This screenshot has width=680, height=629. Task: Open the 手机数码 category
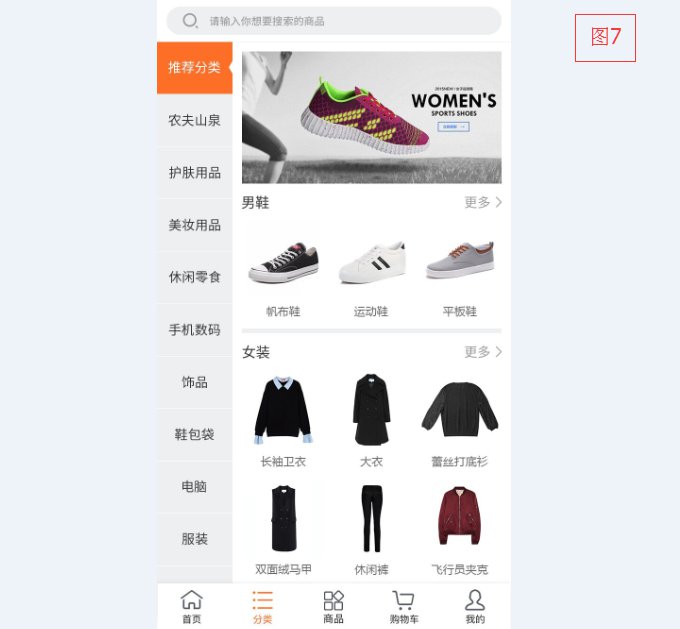(194, 330)
